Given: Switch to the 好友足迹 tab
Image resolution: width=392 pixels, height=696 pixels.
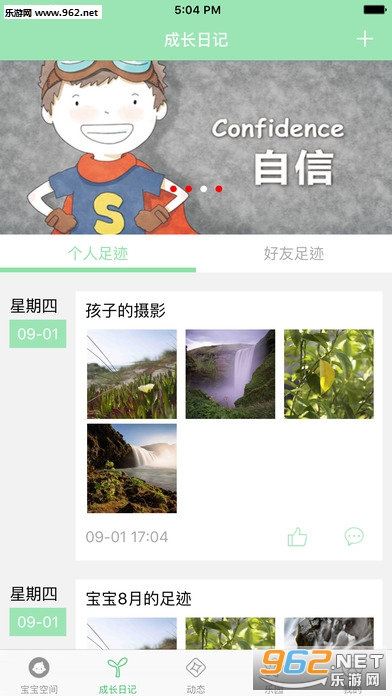Looking at the screenshot, I should tap(294, 253).
